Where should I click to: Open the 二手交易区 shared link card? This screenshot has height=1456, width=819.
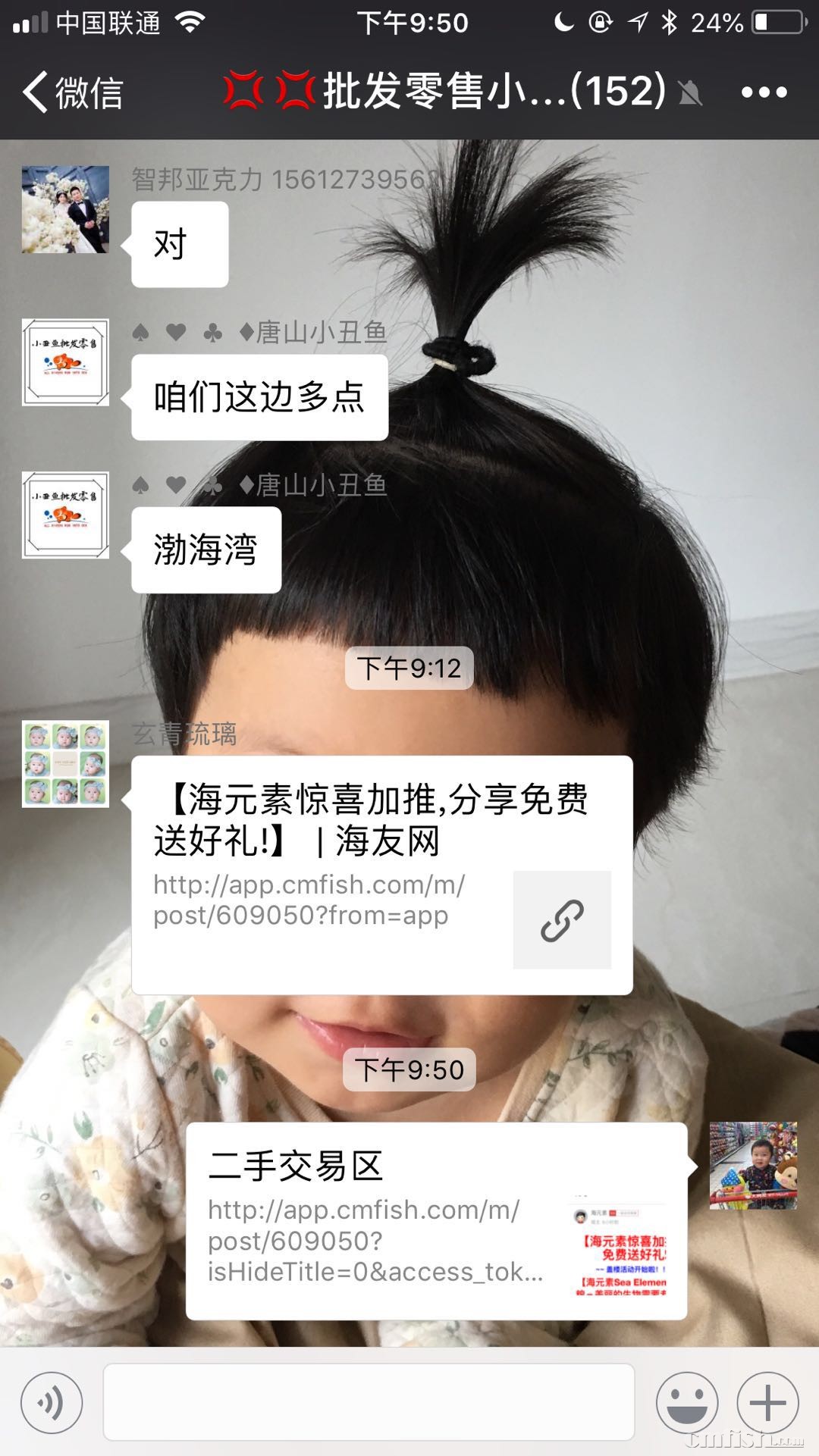point(436,1220)
